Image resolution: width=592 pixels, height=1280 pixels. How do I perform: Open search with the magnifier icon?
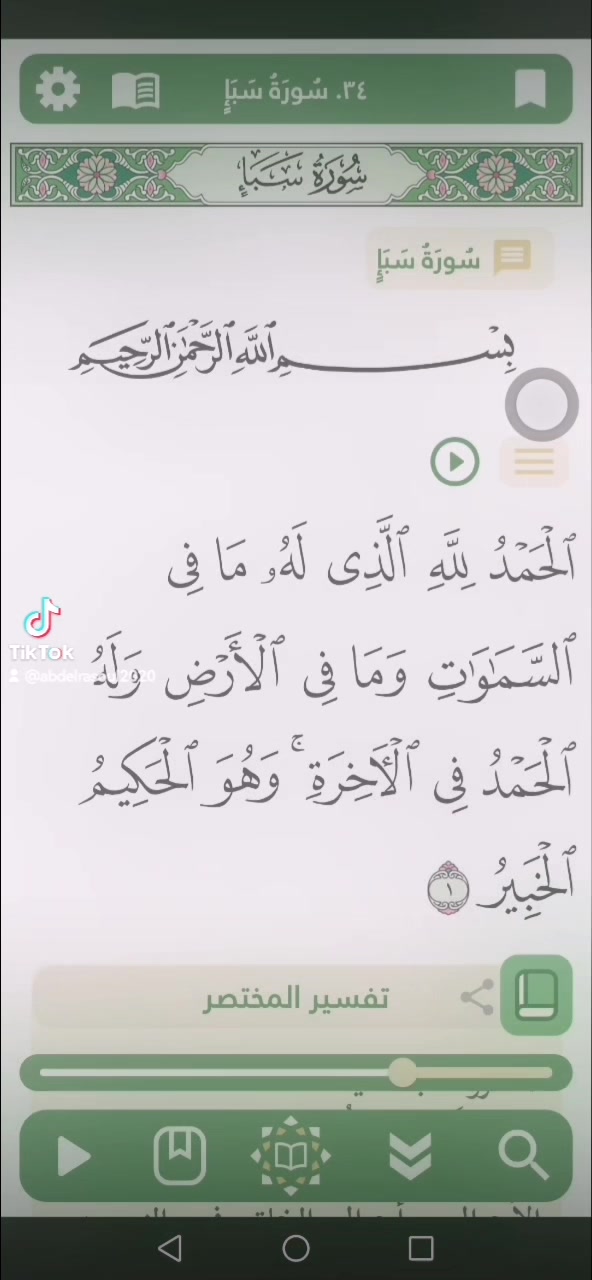tap(523, 1156)
